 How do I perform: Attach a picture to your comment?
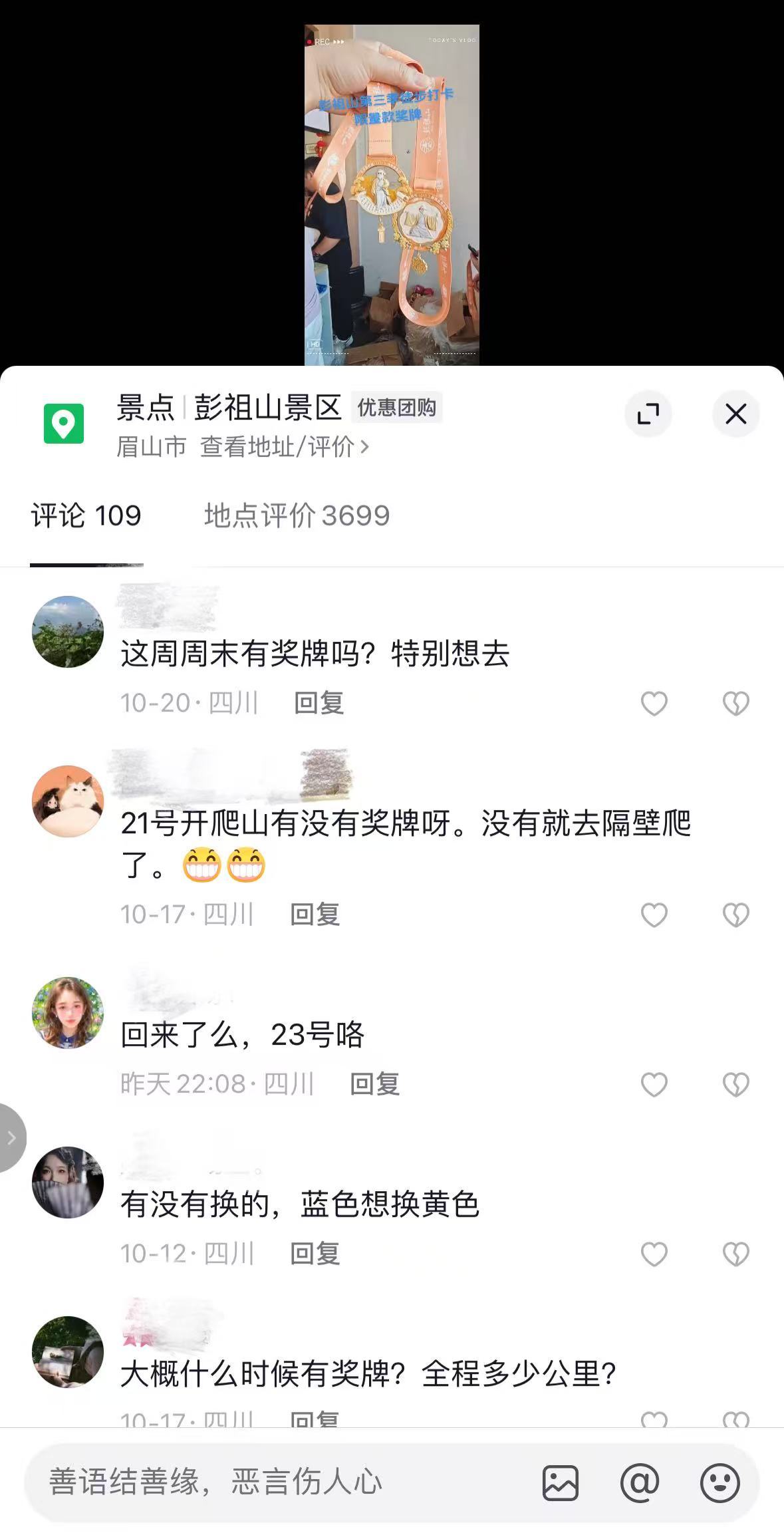click(561, 1482)
